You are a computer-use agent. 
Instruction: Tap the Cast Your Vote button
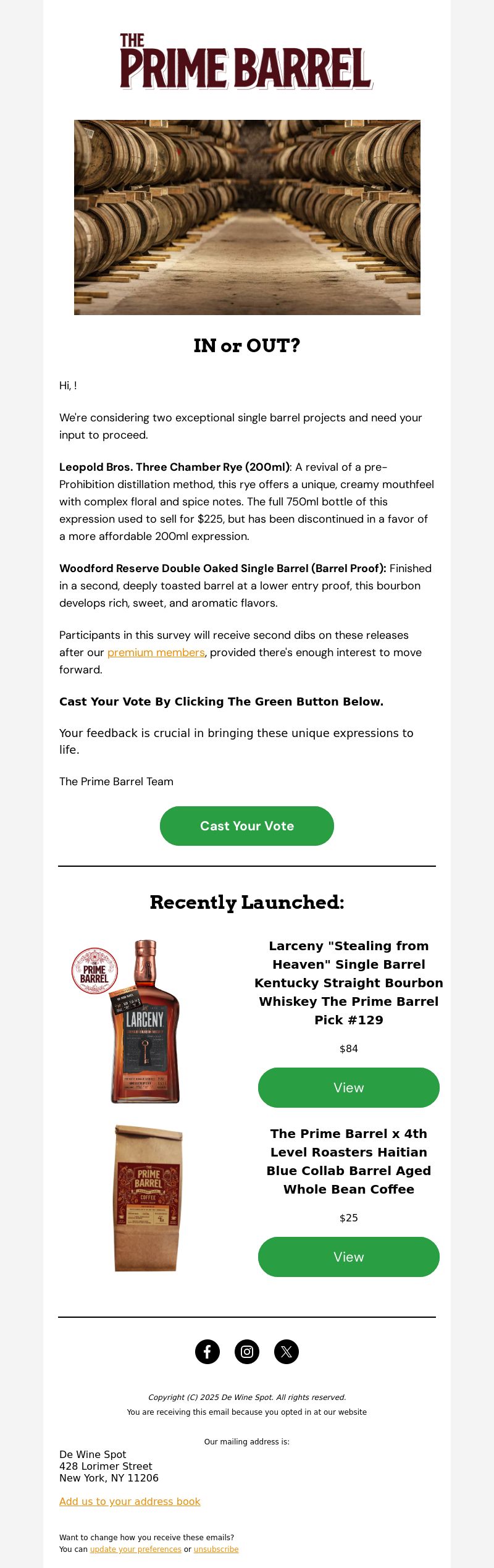pos(247,826)
